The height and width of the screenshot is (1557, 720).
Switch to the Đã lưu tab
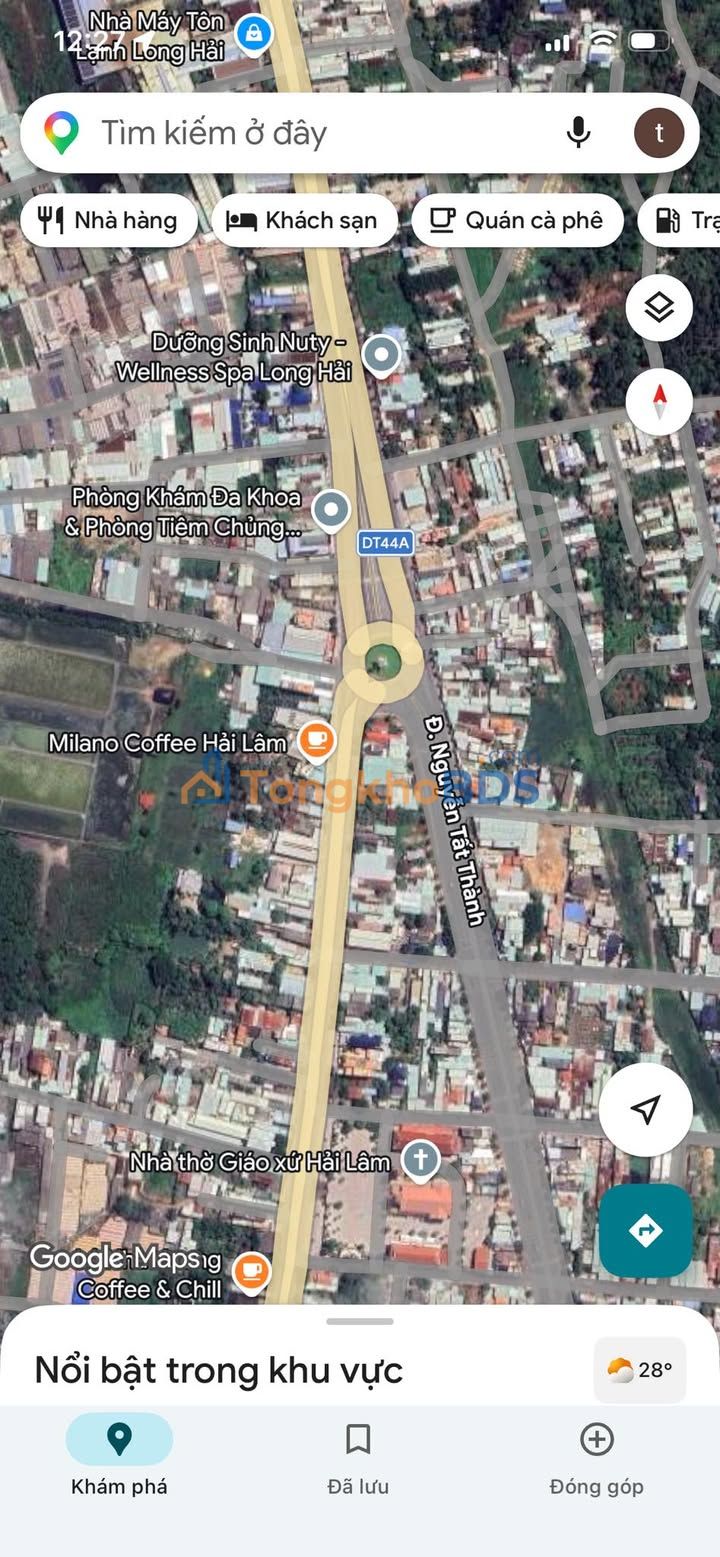(x=358, y=1458)
